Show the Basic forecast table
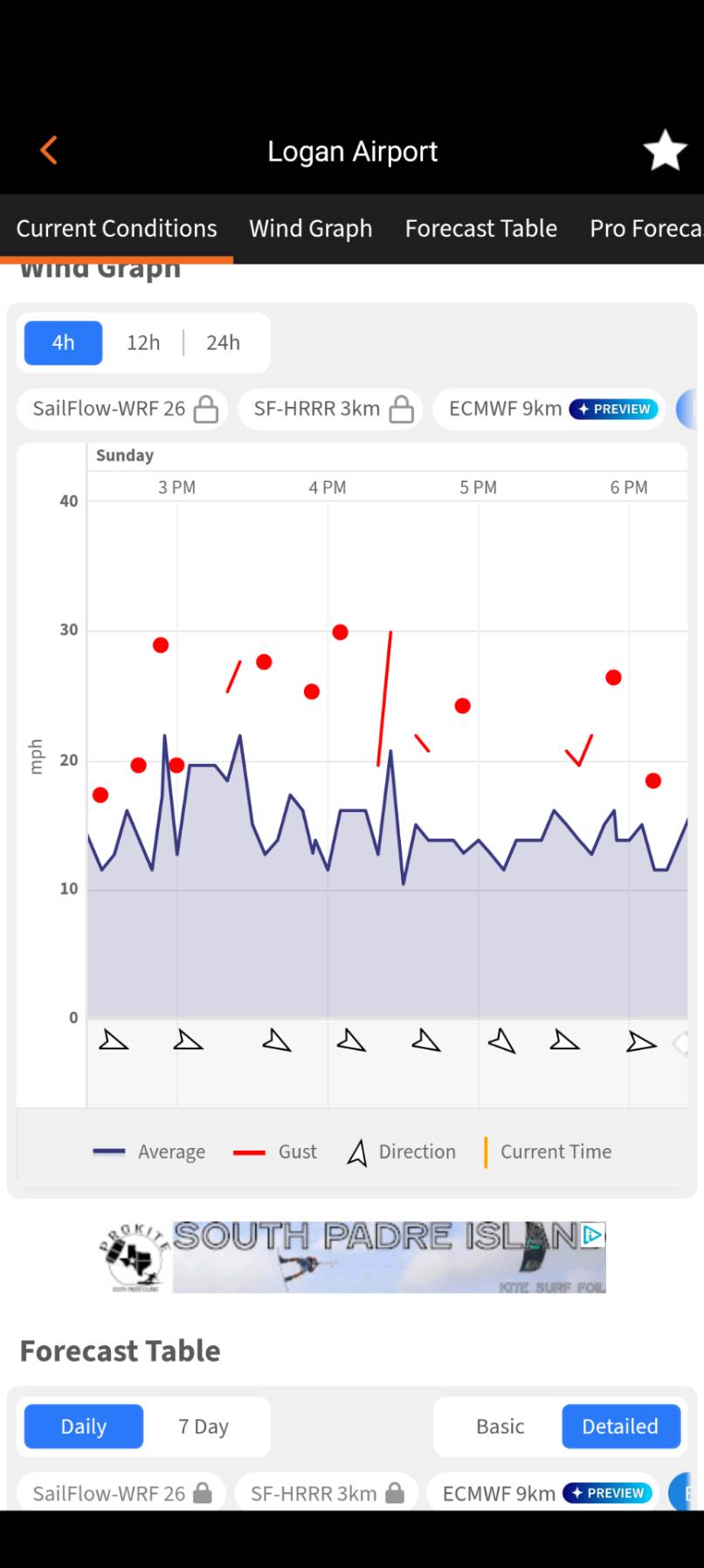704x1568 pixels. click(500, 1427)
